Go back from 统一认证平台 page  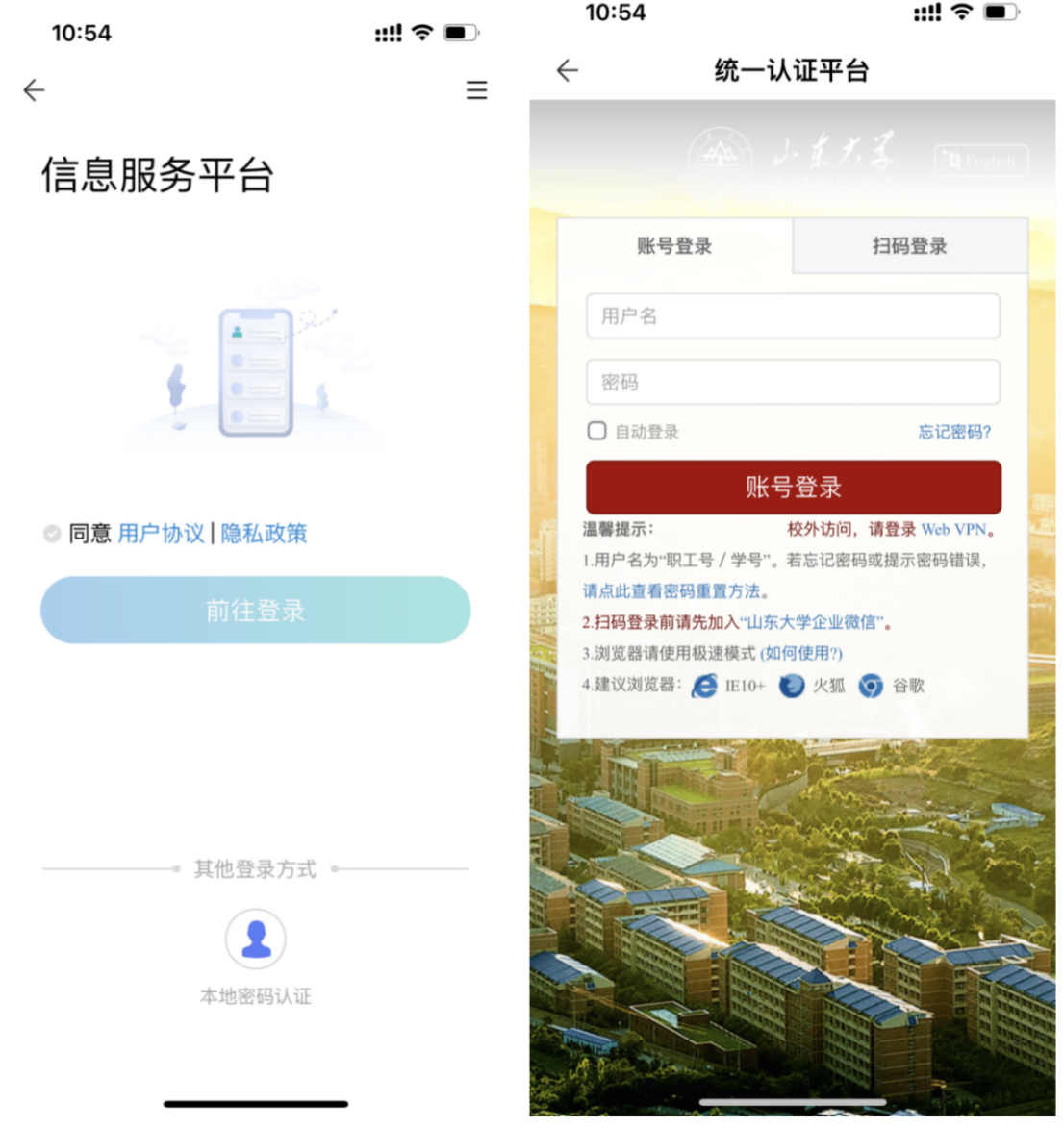pyautogui.click(x=568, y=70)
